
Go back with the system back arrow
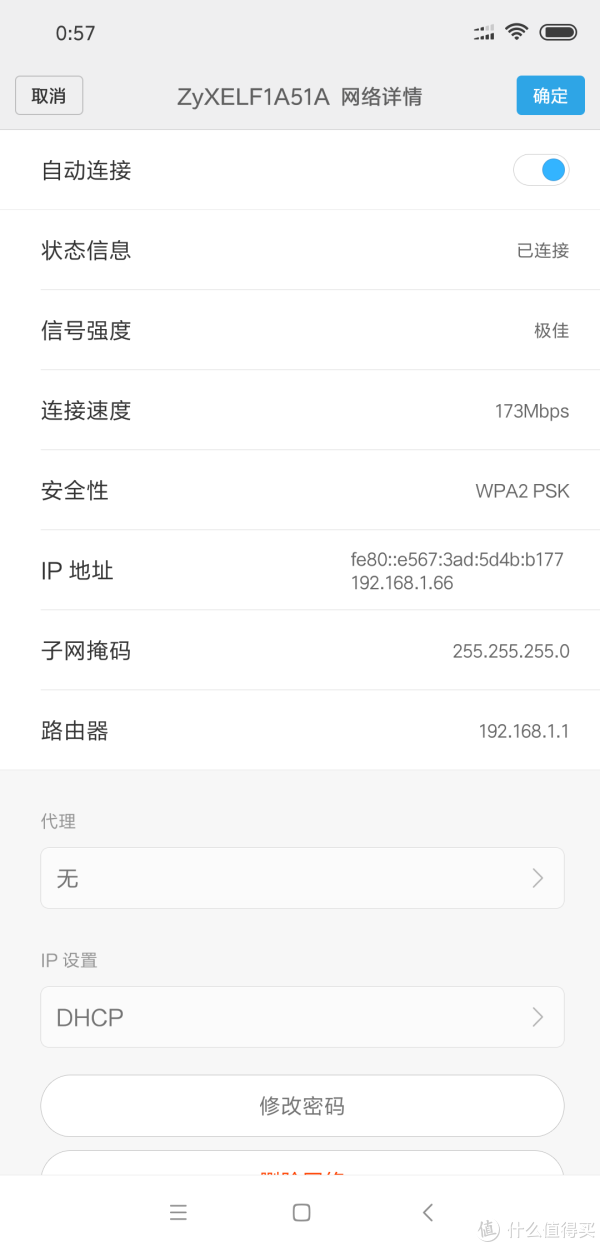[428, 1212]
